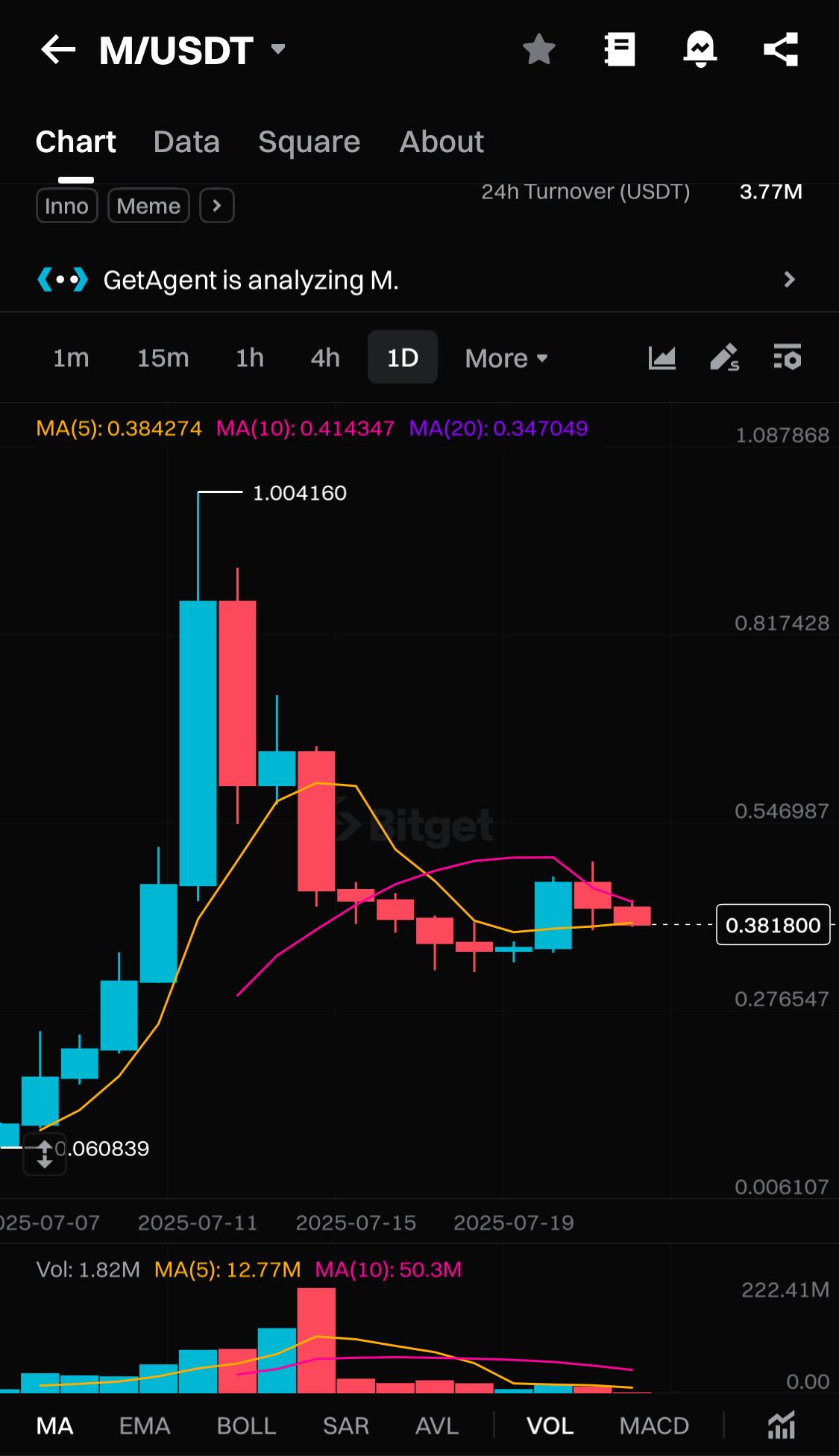839x1456 pixels.
Task: Switch to the Data tab
Action: pyautogui.click(x=186, y=142)
